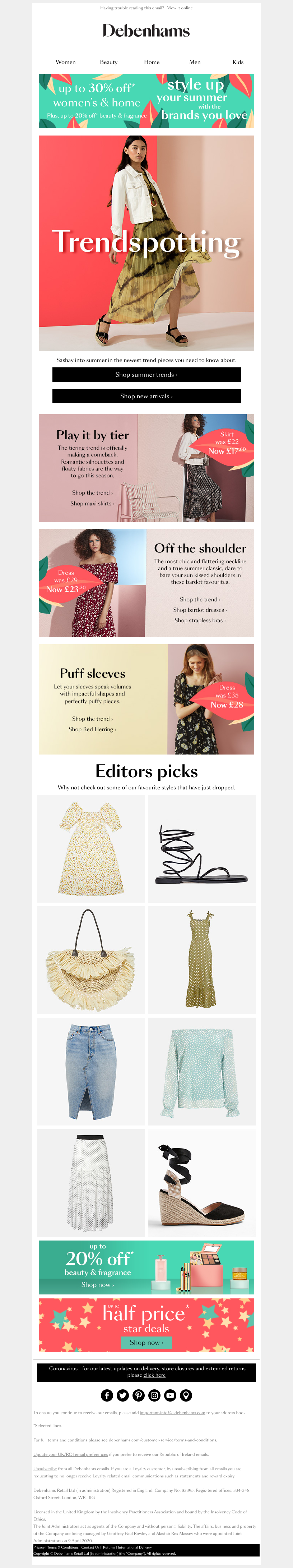This screenshot has height=1568, width=293.
Task: Open the Instagram icon
Action: (154, 1395)
